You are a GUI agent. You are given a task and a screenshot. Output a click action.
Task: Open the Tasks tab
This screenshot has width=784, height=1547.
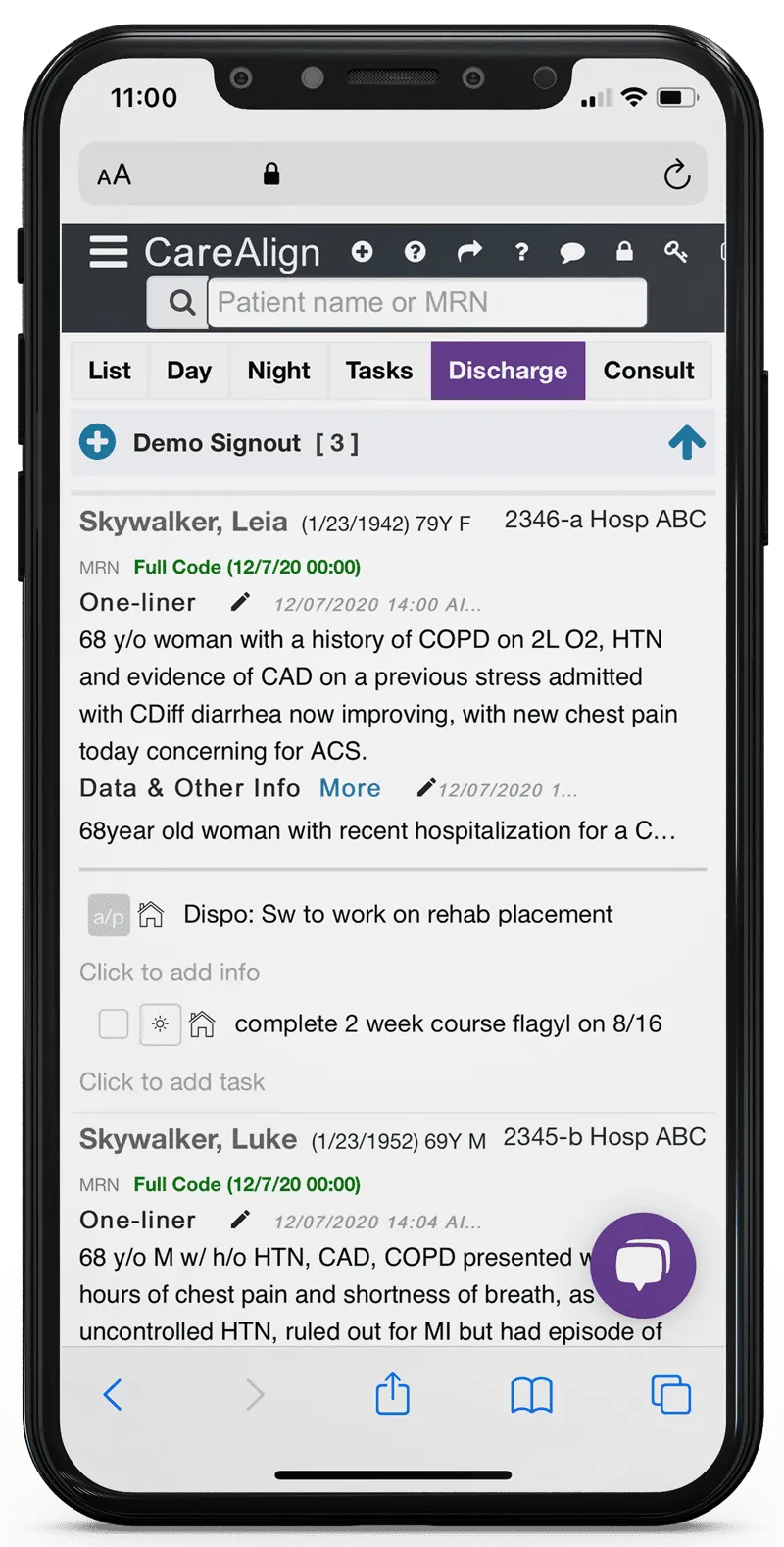(x=379, y=371)
